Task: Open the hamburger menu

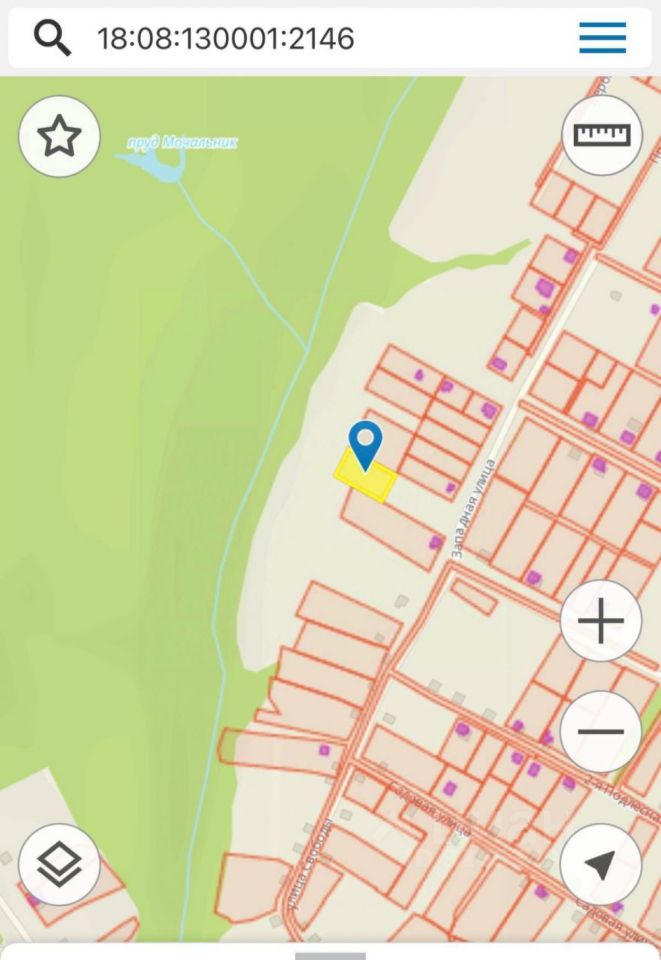Action: point(602,38)
